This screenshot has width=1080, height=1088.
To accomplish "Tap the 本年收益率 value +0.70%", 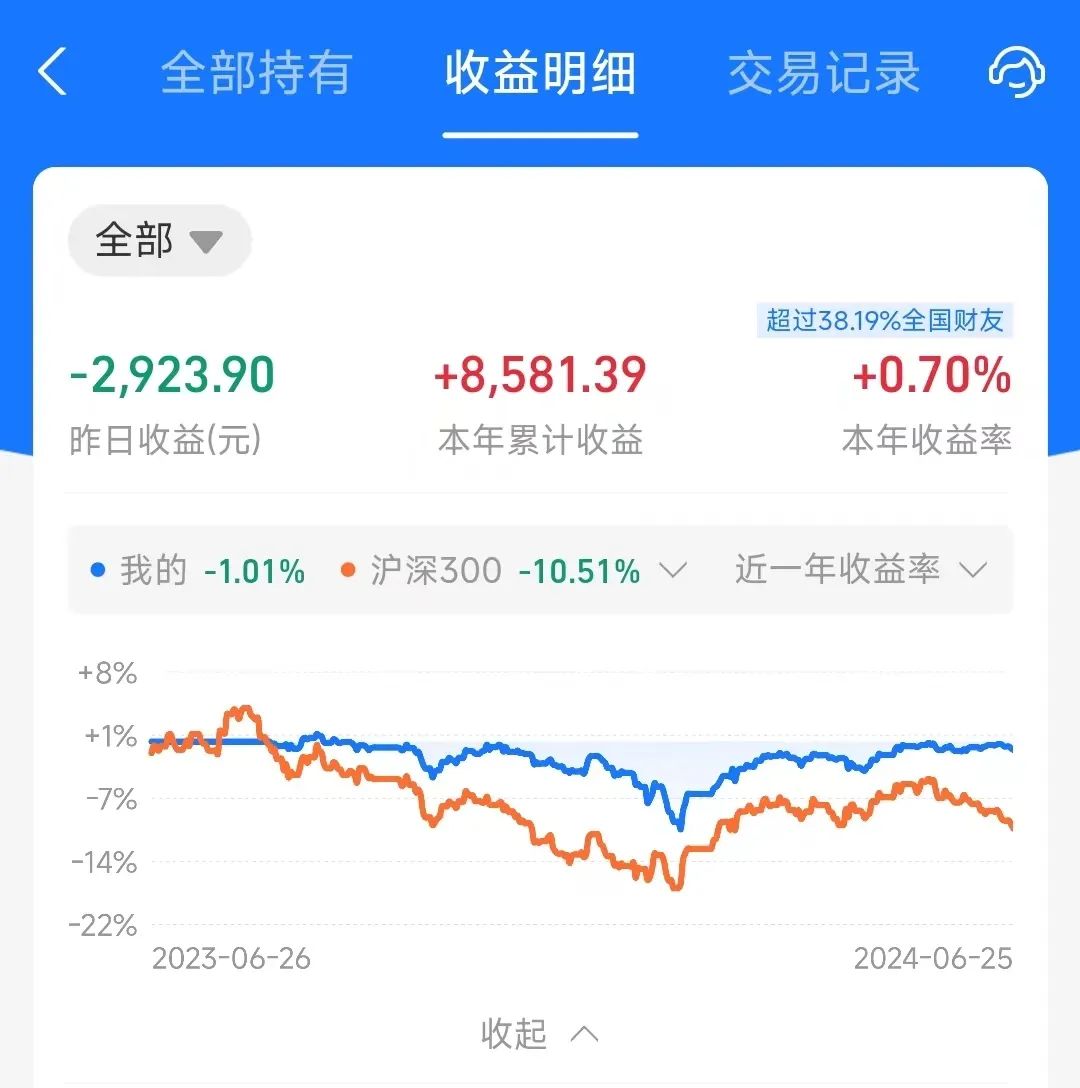I will 931,378.
